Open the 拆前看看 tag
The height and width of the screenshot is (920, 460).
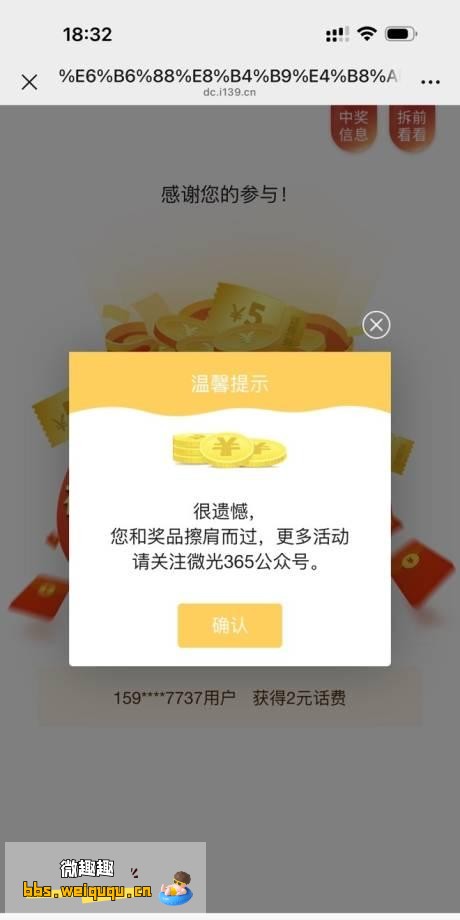click(x=412, y=127)
